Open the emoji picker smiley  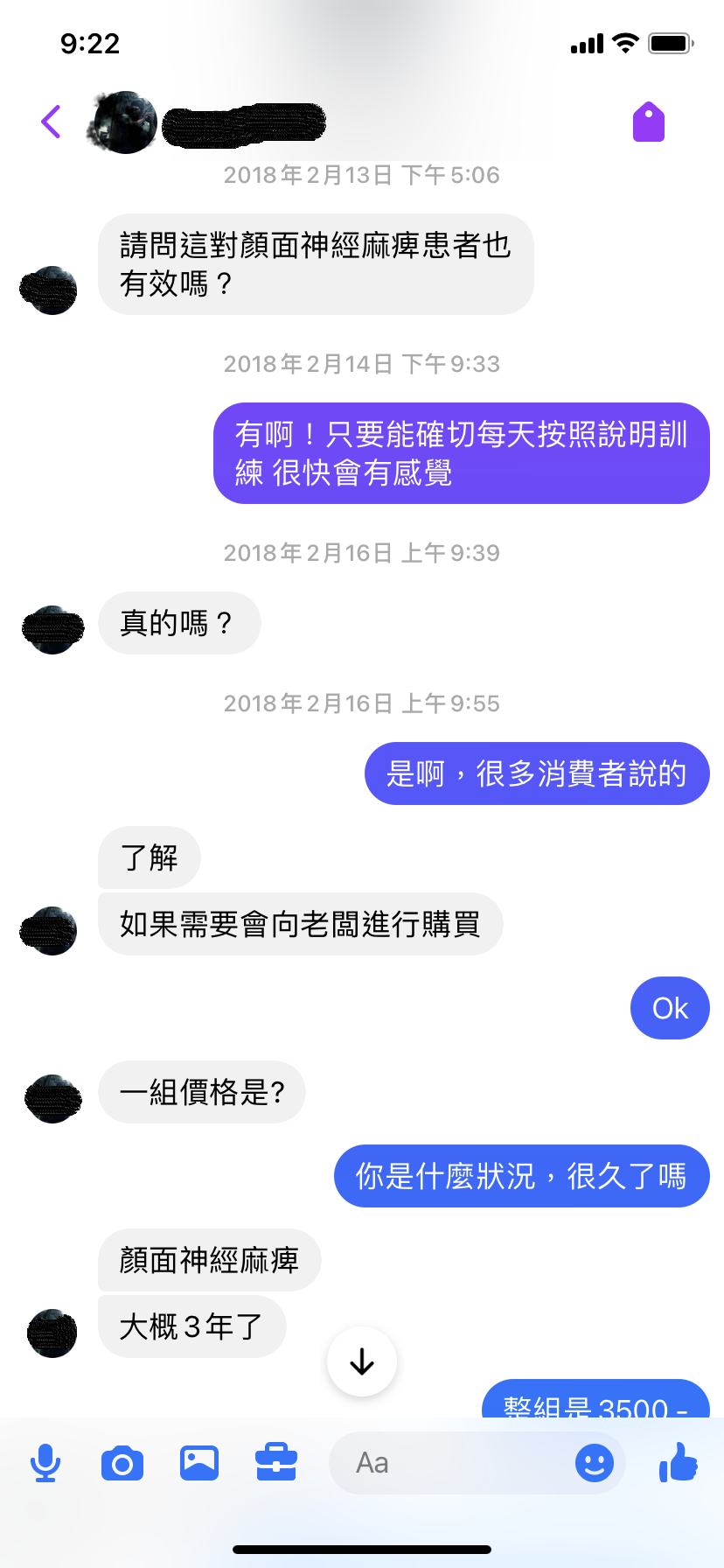595,1463
